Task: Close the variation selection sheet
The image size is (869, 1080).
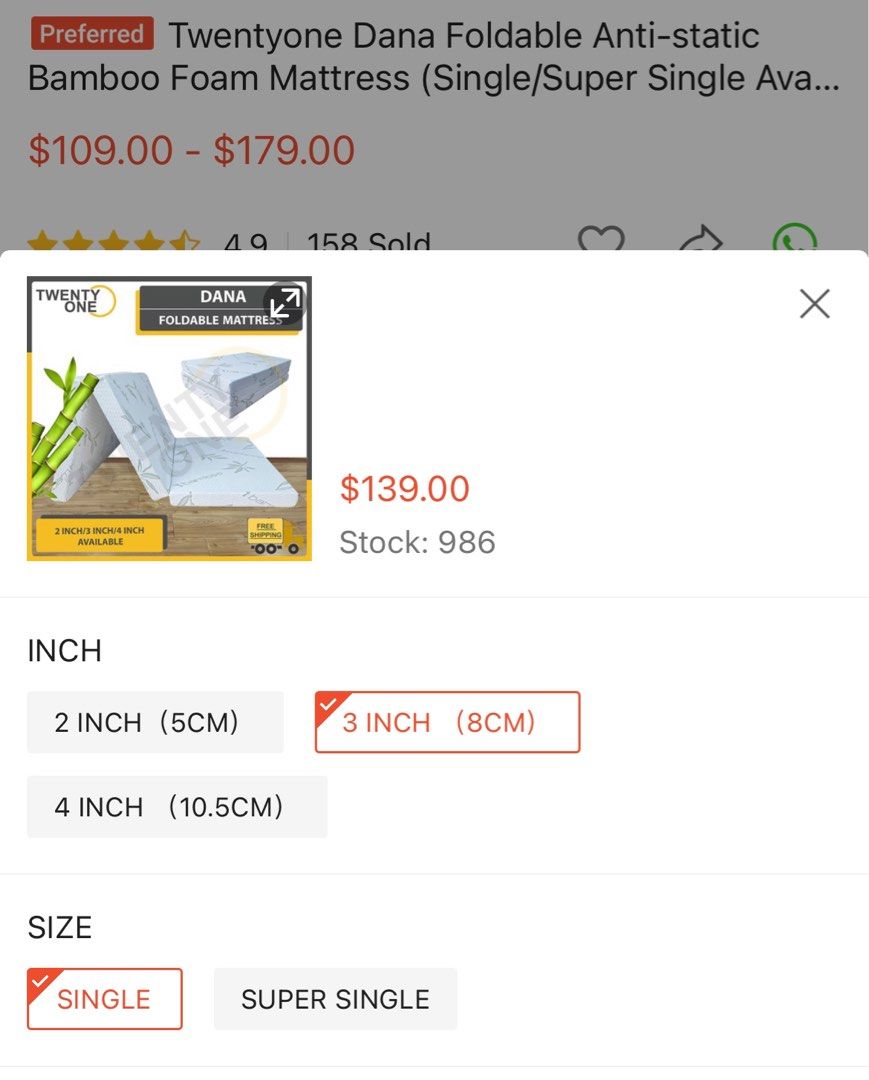Action: pos(814,304)
